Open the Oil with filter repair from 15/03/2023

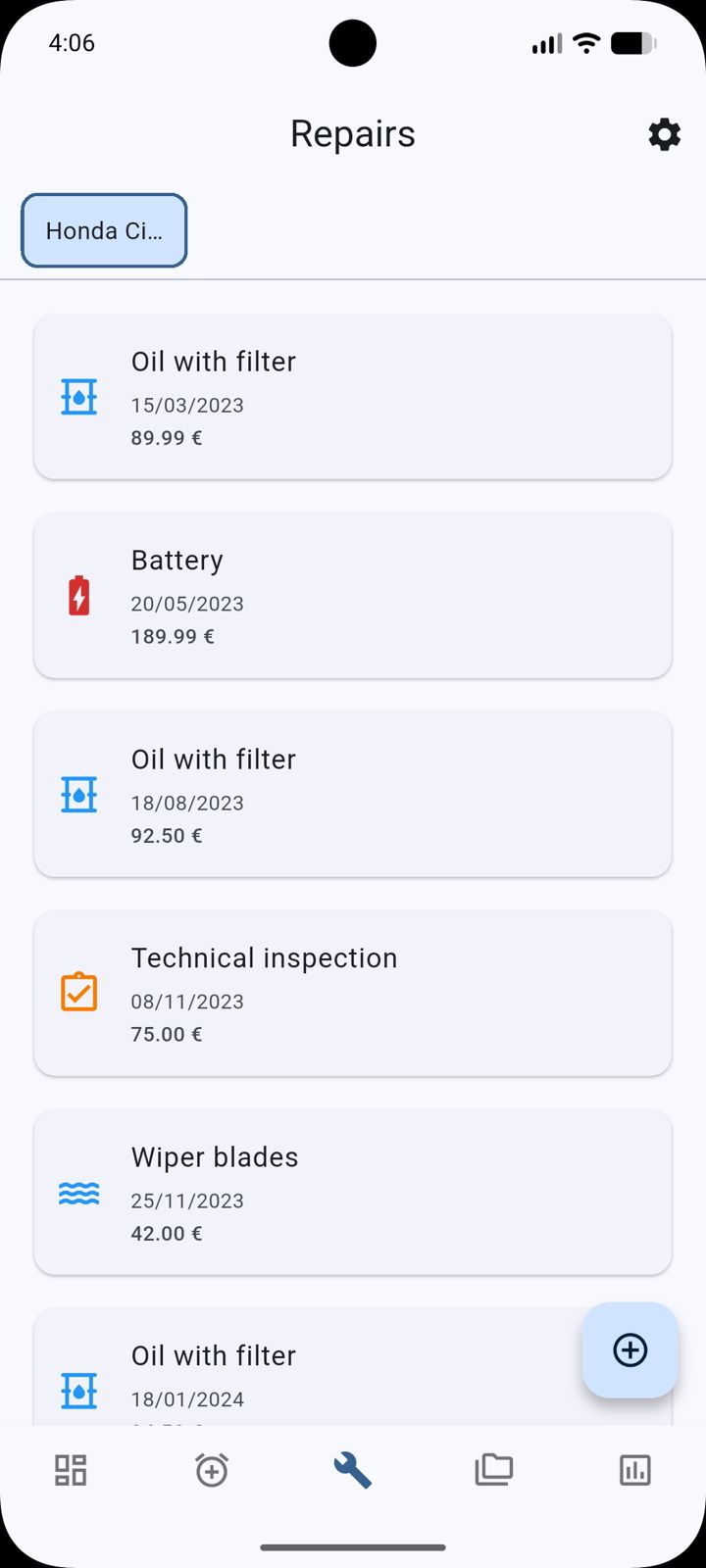click(x=352, y=397)
